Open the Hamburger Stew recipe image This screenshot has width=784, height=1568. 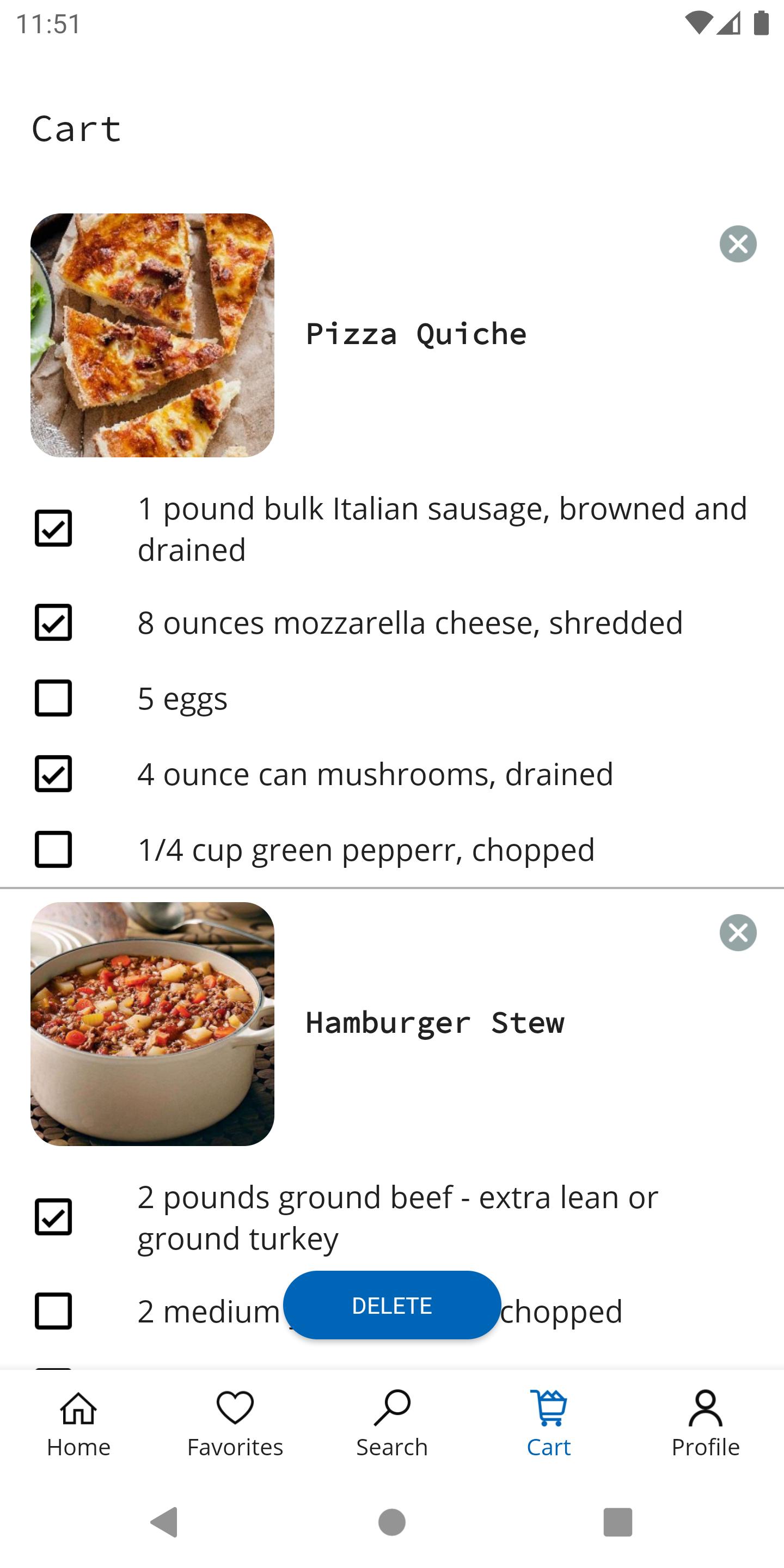coord(152,1024)
